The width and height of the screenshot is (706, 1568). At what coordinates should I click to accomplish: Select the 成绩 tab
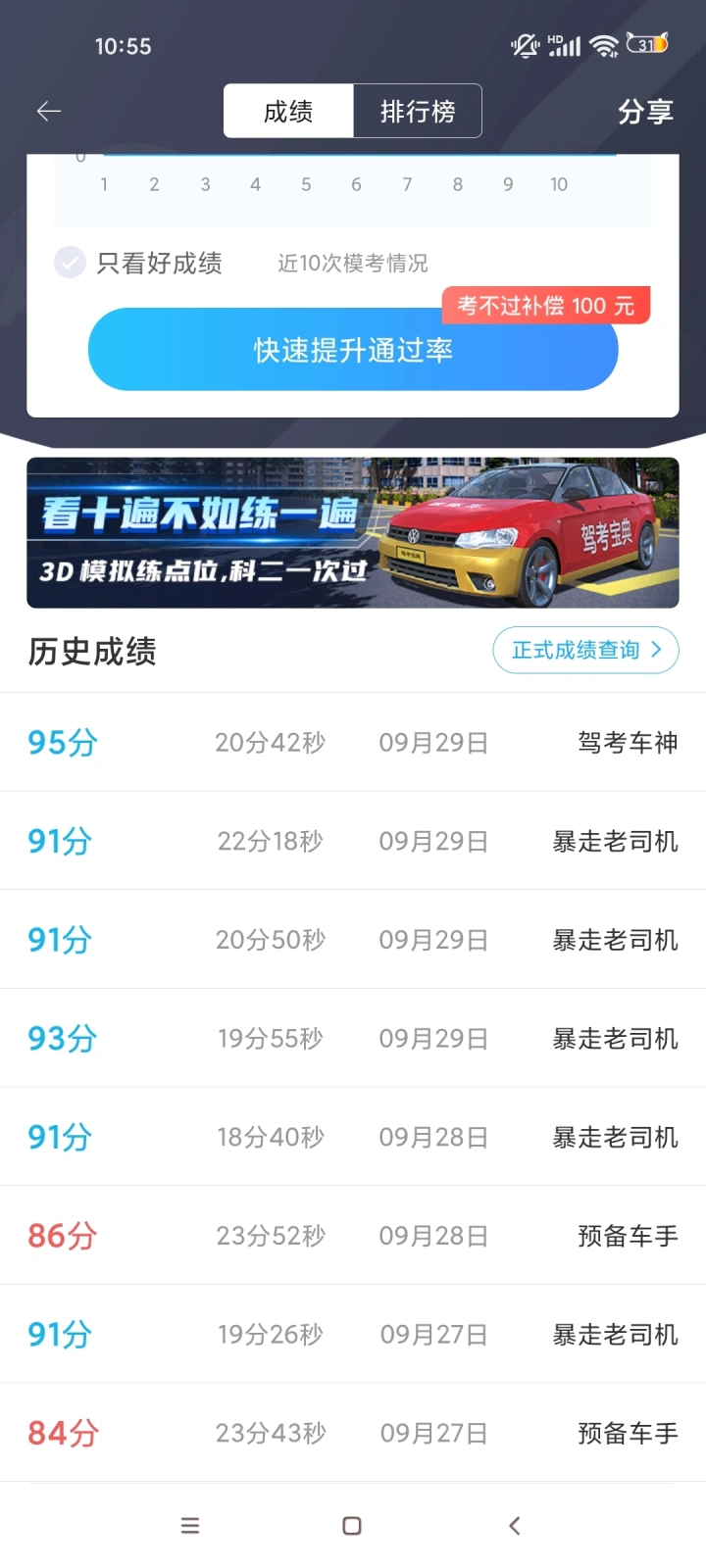pos(288,111)
